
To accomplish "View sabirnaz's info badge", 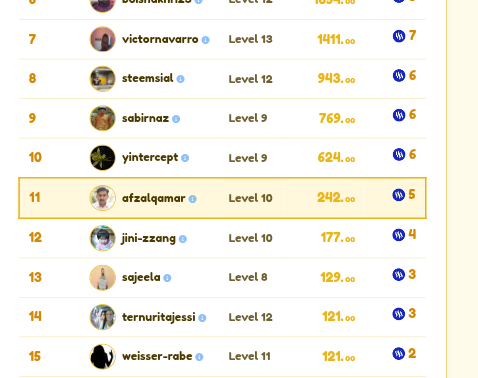I will click(176, 119).
